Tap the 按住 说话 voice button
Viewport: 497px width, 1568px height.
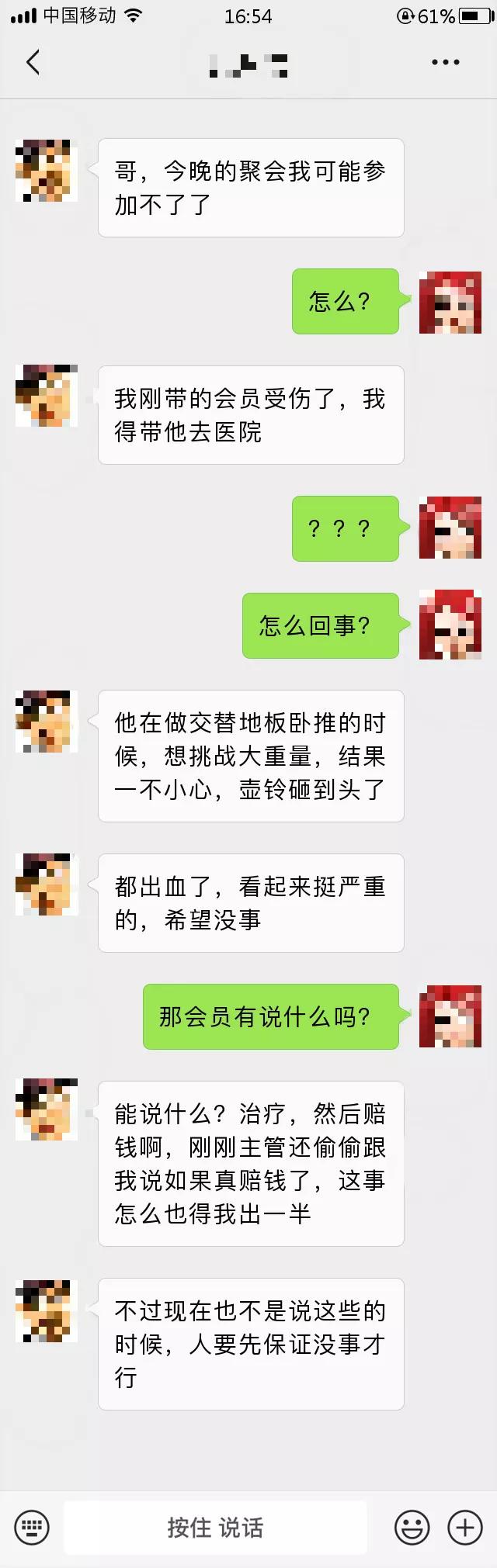(215, 1528)
